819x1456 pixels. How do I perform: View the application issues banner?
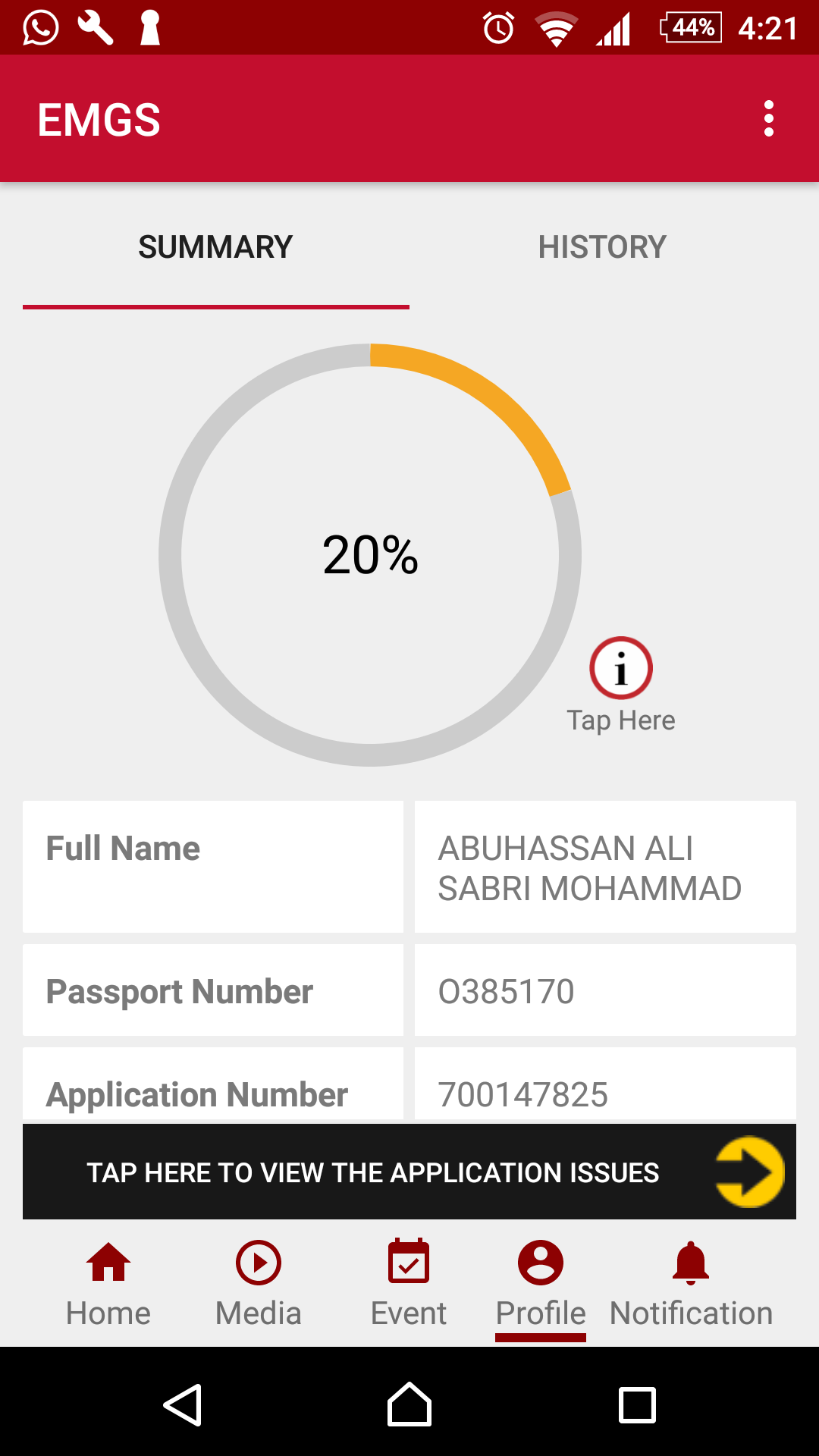409,1172
